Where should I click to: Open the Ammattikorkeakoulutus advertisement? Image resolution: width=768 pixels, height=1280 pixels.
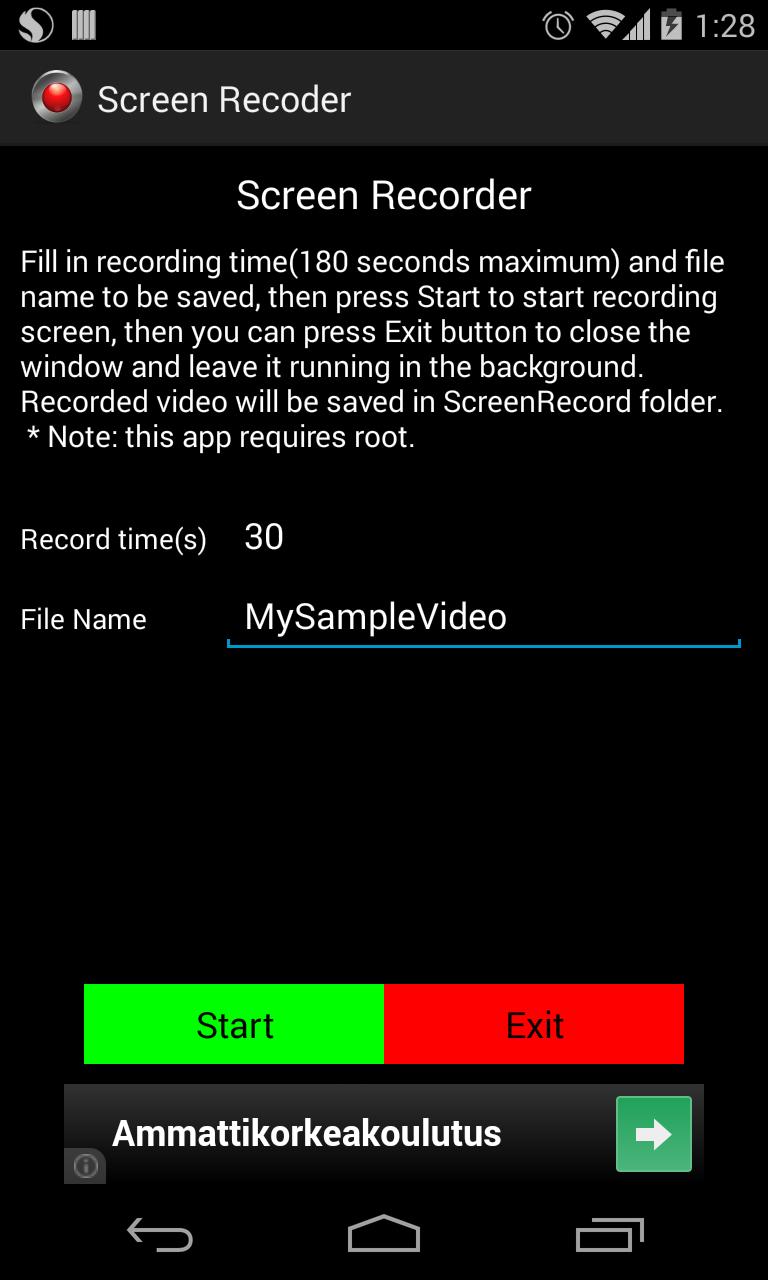coord(308,1133)
